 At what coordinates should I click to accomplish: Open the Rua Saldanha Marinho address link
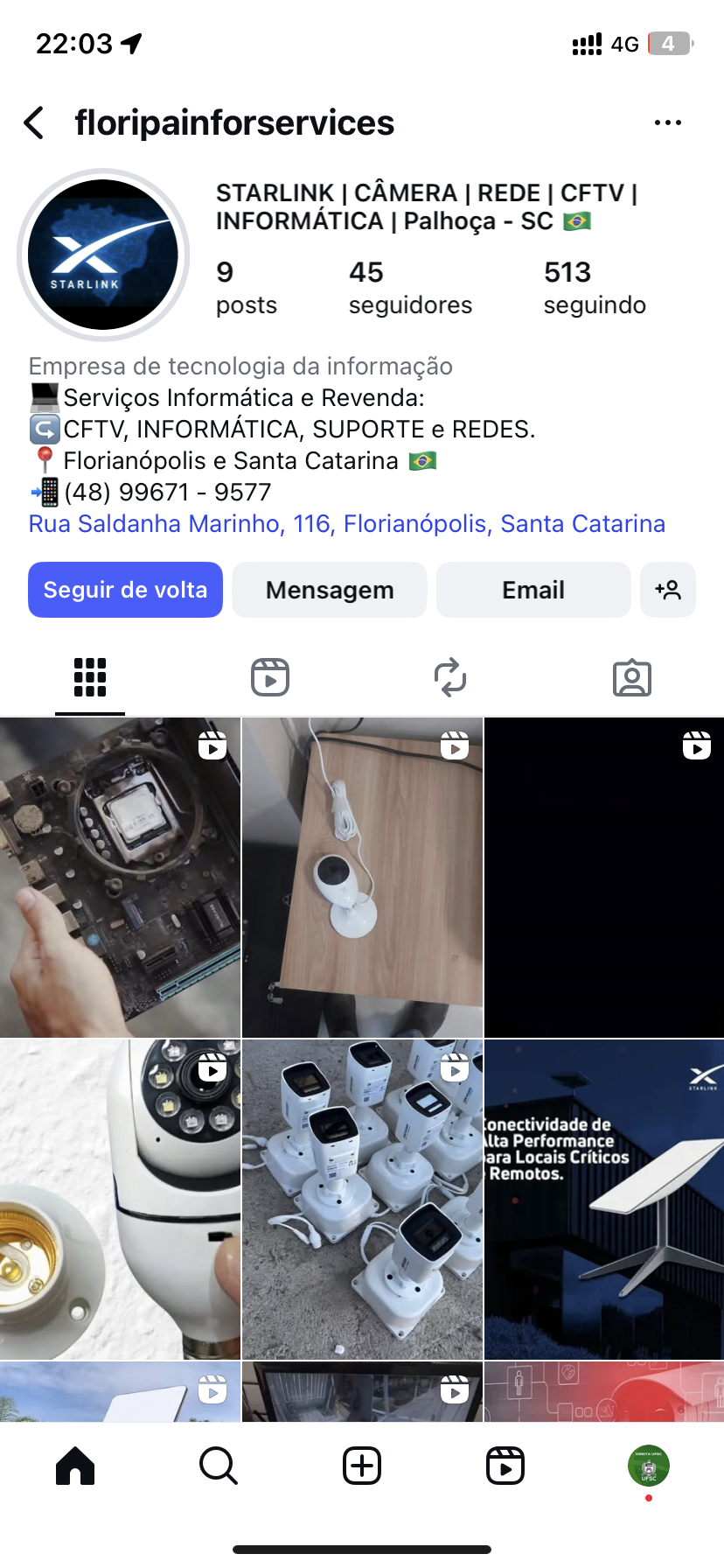click(x=346, y=523)
